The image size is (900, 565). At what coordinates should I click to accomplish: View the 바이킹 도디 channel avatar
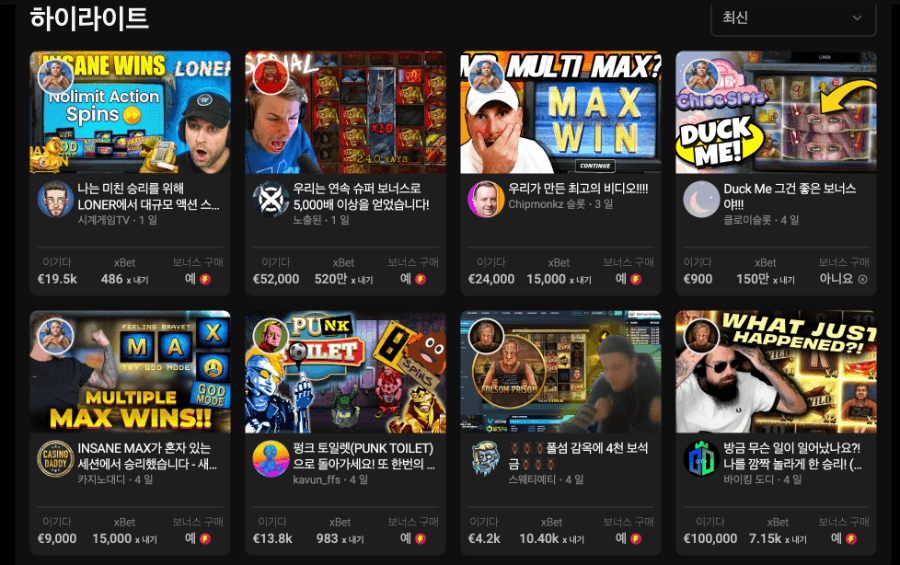(701, 458)
